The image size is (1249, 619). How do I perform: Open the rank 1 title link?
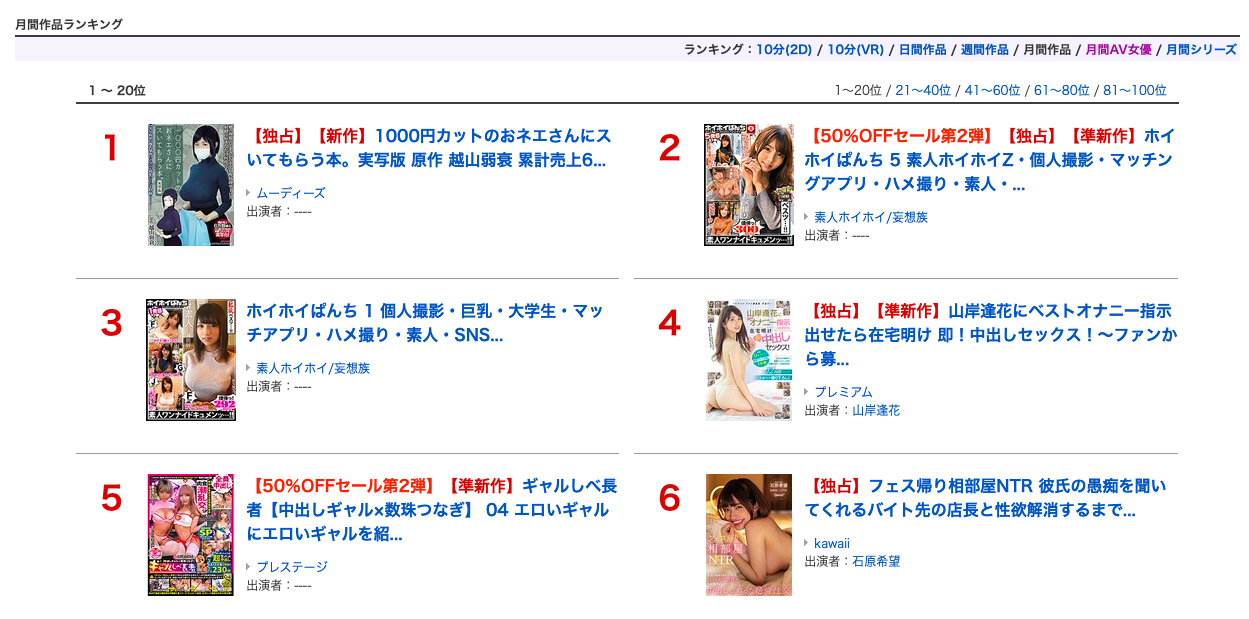click(428, 148)
